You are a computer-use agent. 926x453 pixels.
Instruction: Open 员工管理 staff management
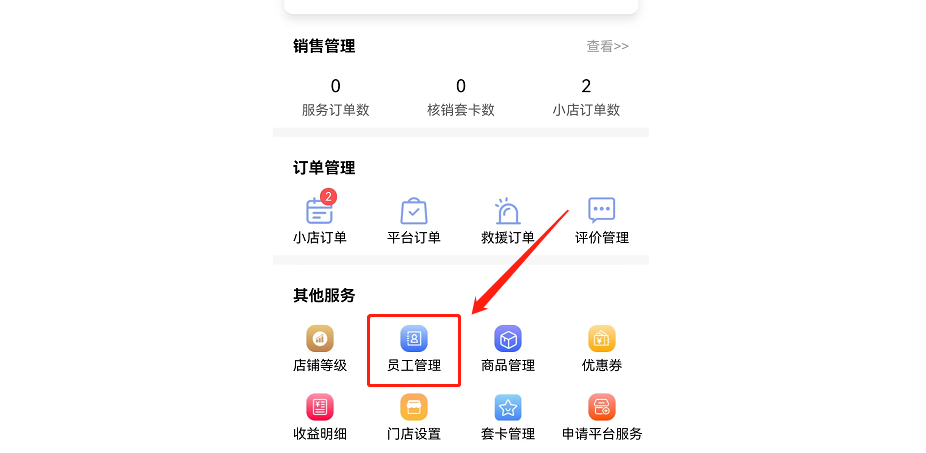[414, 348]
